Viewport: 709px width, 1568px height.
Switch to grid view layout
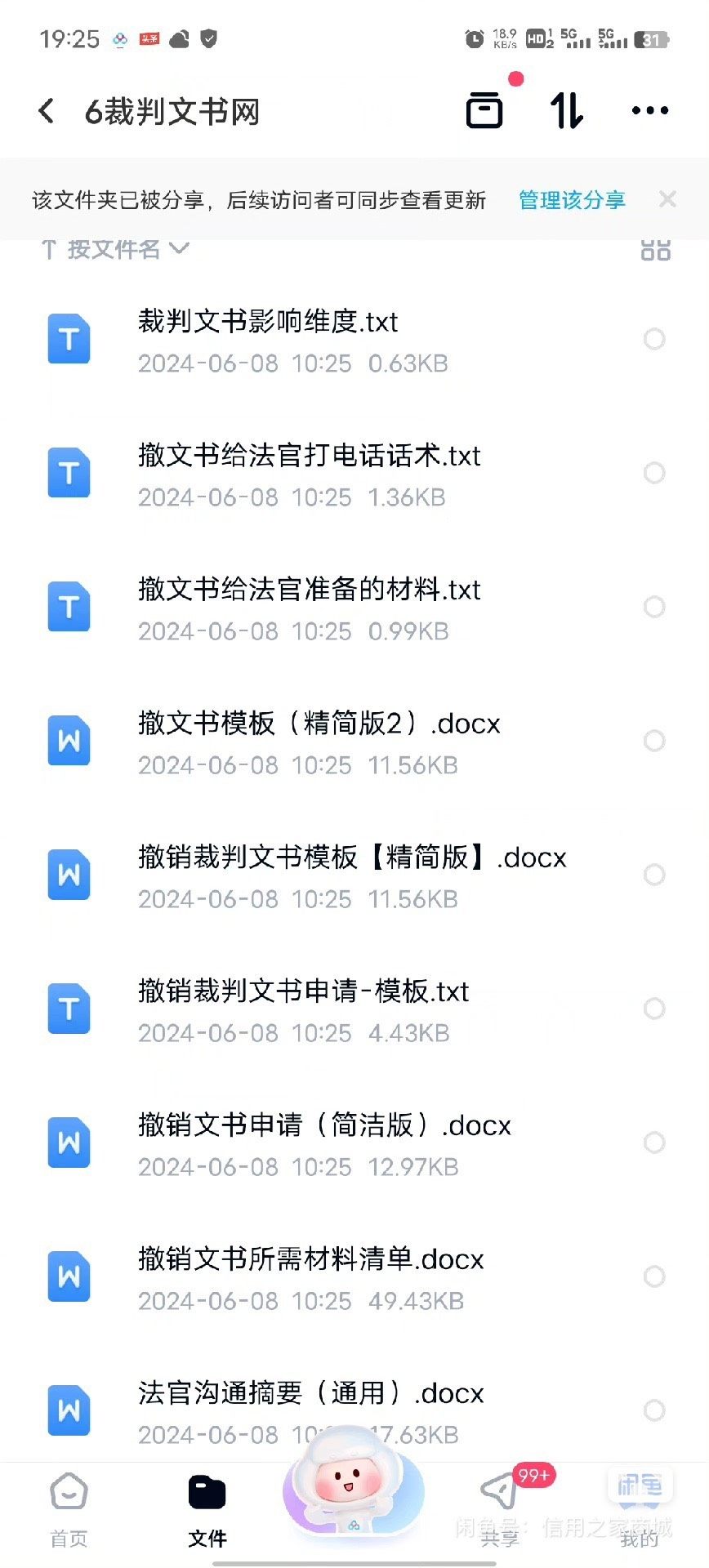(x=655, y=249)
